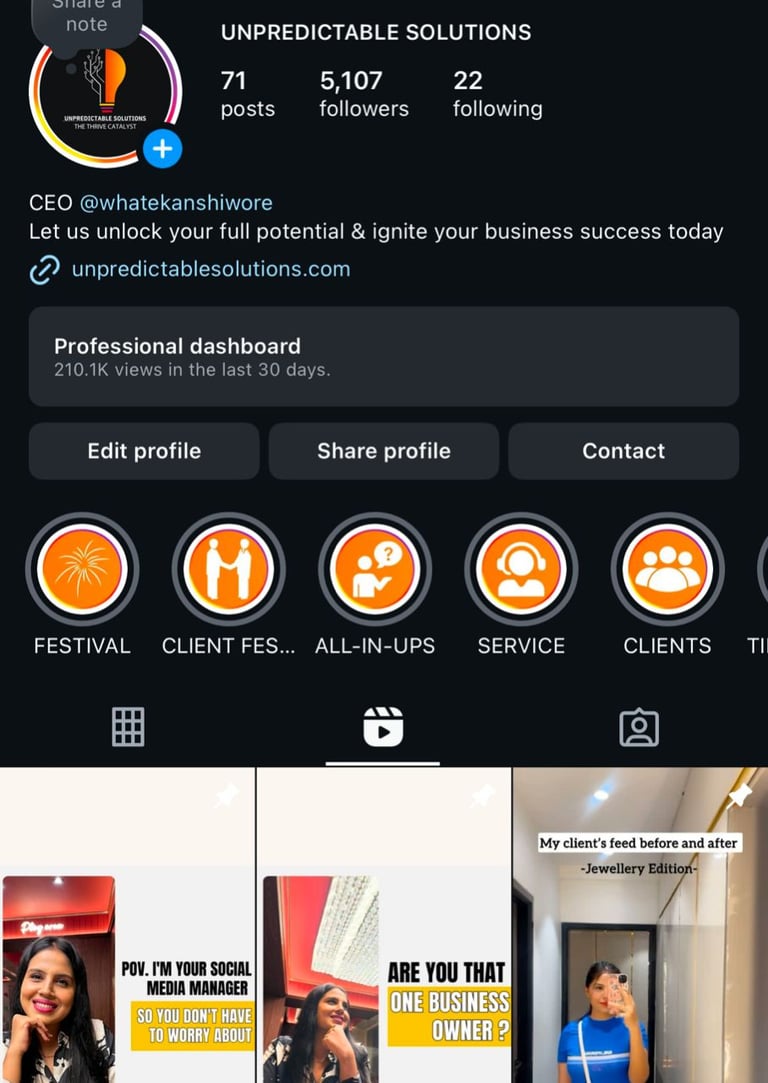The height and width of the screenshot is (1083, 768).
Task: Open the CLIENT FES... highlight
Action: [x=229, y=569]
